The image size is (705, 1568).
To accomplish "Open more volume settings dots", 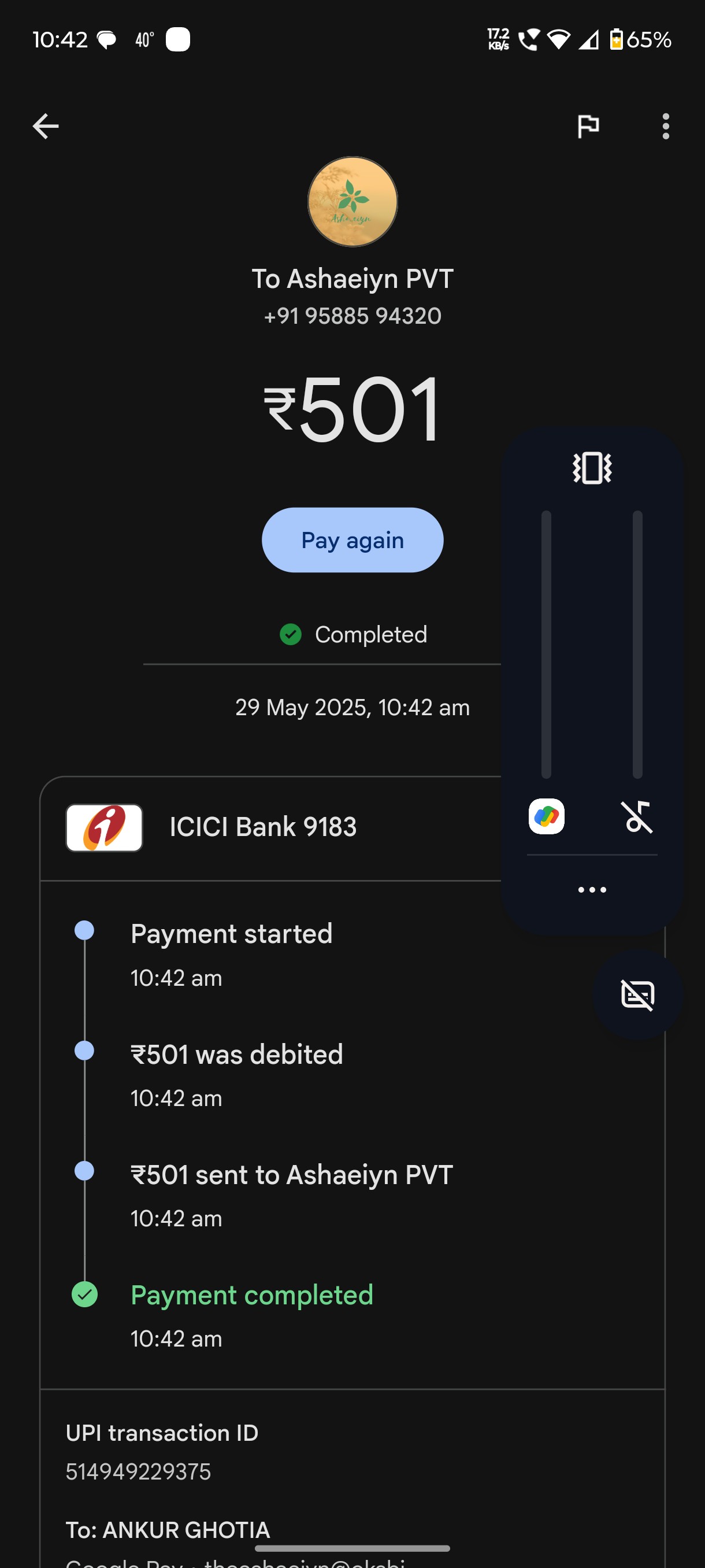I will (x=592, y=890).
